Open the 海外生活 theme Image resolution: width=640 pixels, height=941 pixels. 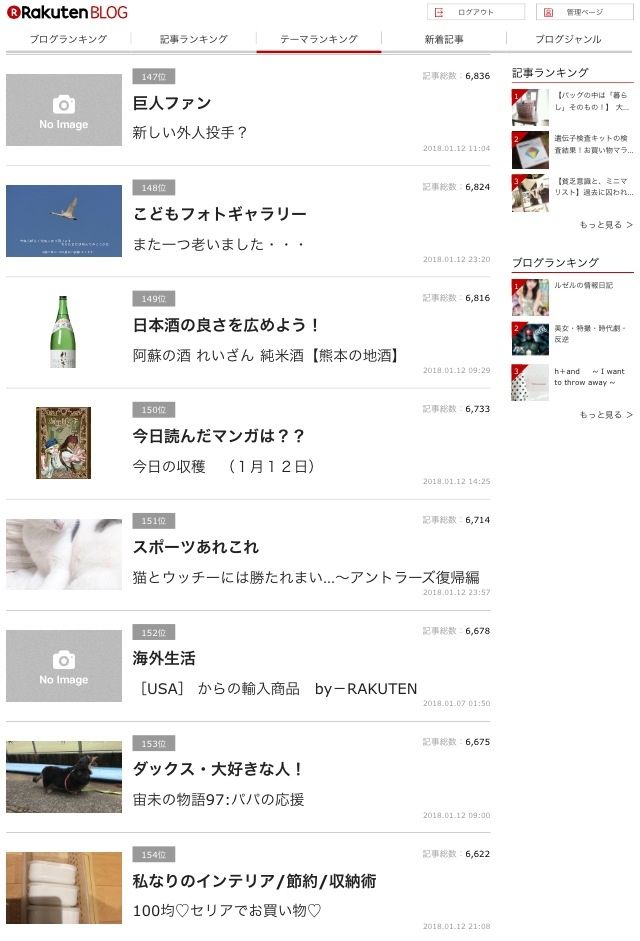164,658
